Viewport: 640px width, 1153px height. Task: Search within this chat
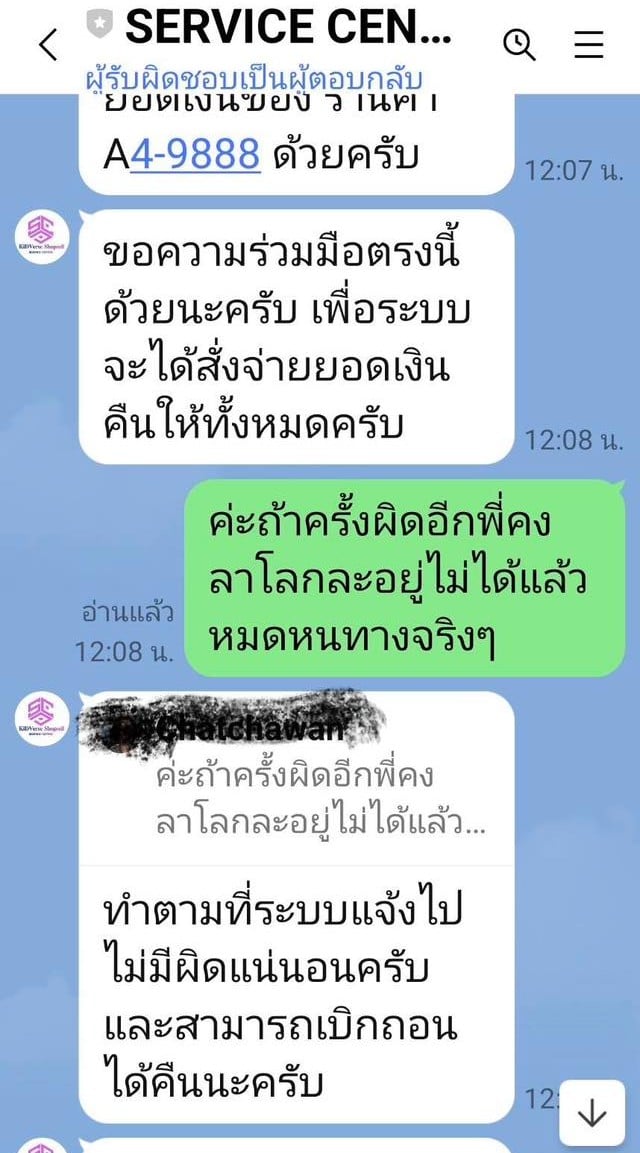(x=519, y=44)
